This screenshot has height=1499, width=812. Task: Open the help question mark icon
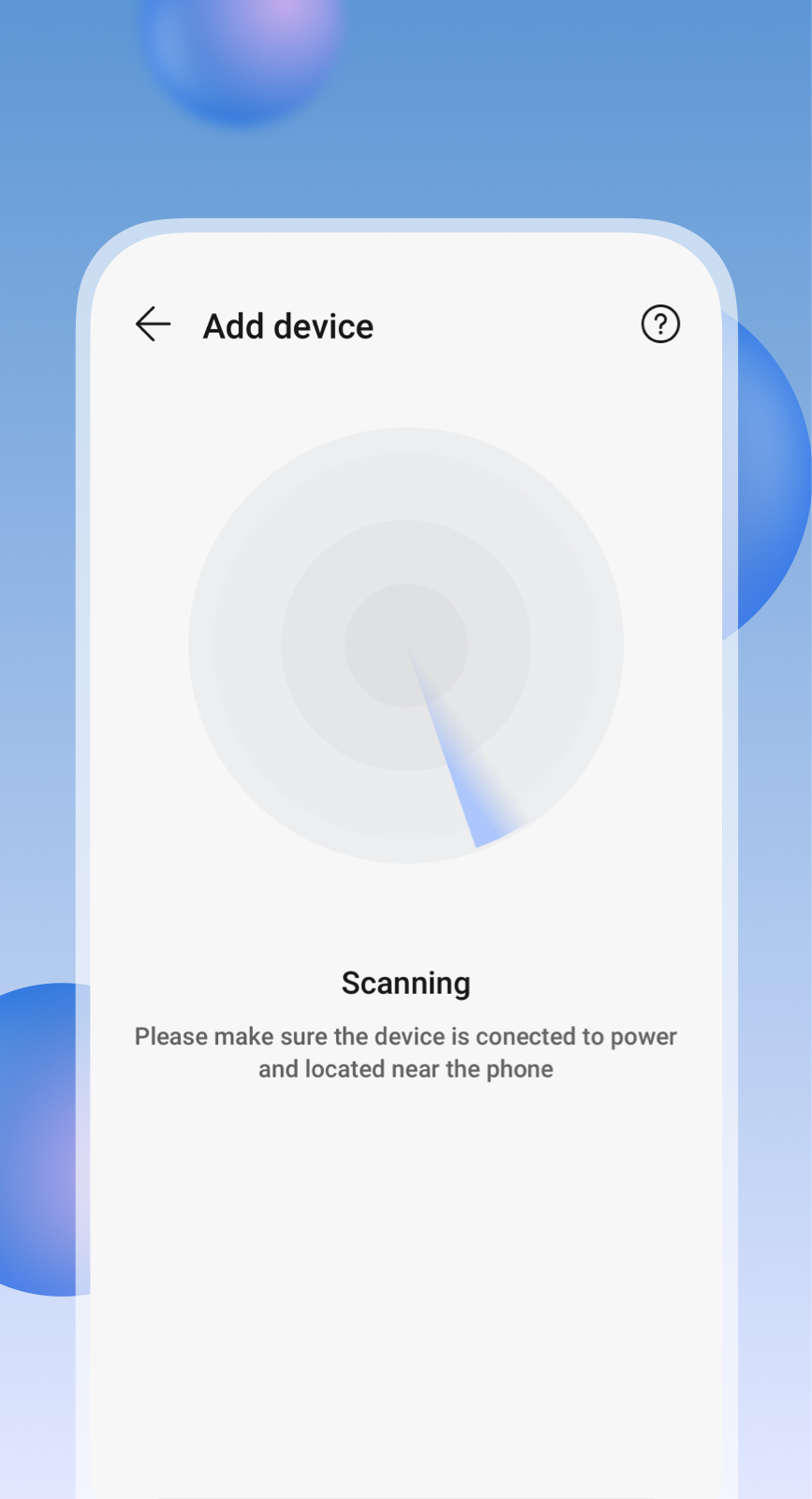point(659,324)
